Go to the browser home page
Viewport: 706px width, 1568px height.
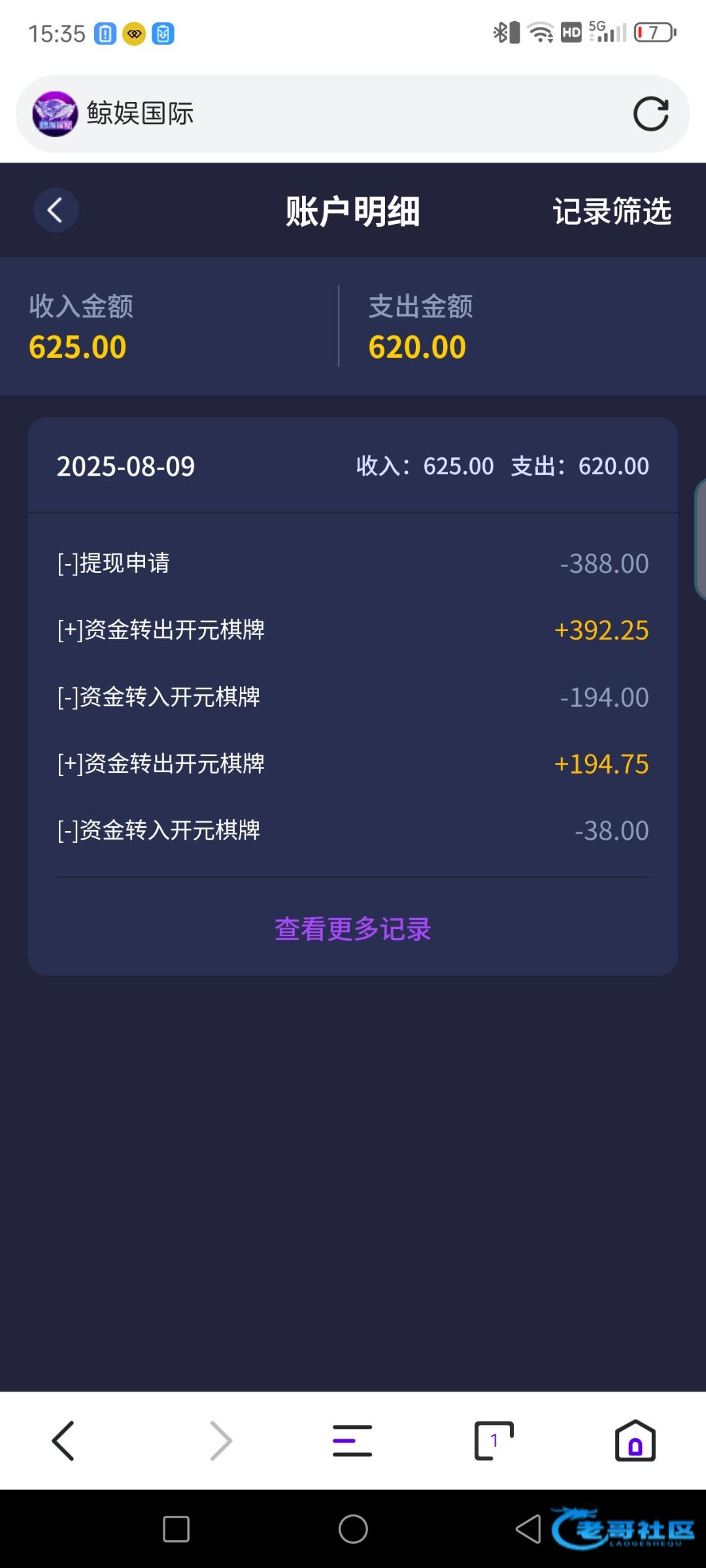pyautogui.click(x=635, y=1441)
